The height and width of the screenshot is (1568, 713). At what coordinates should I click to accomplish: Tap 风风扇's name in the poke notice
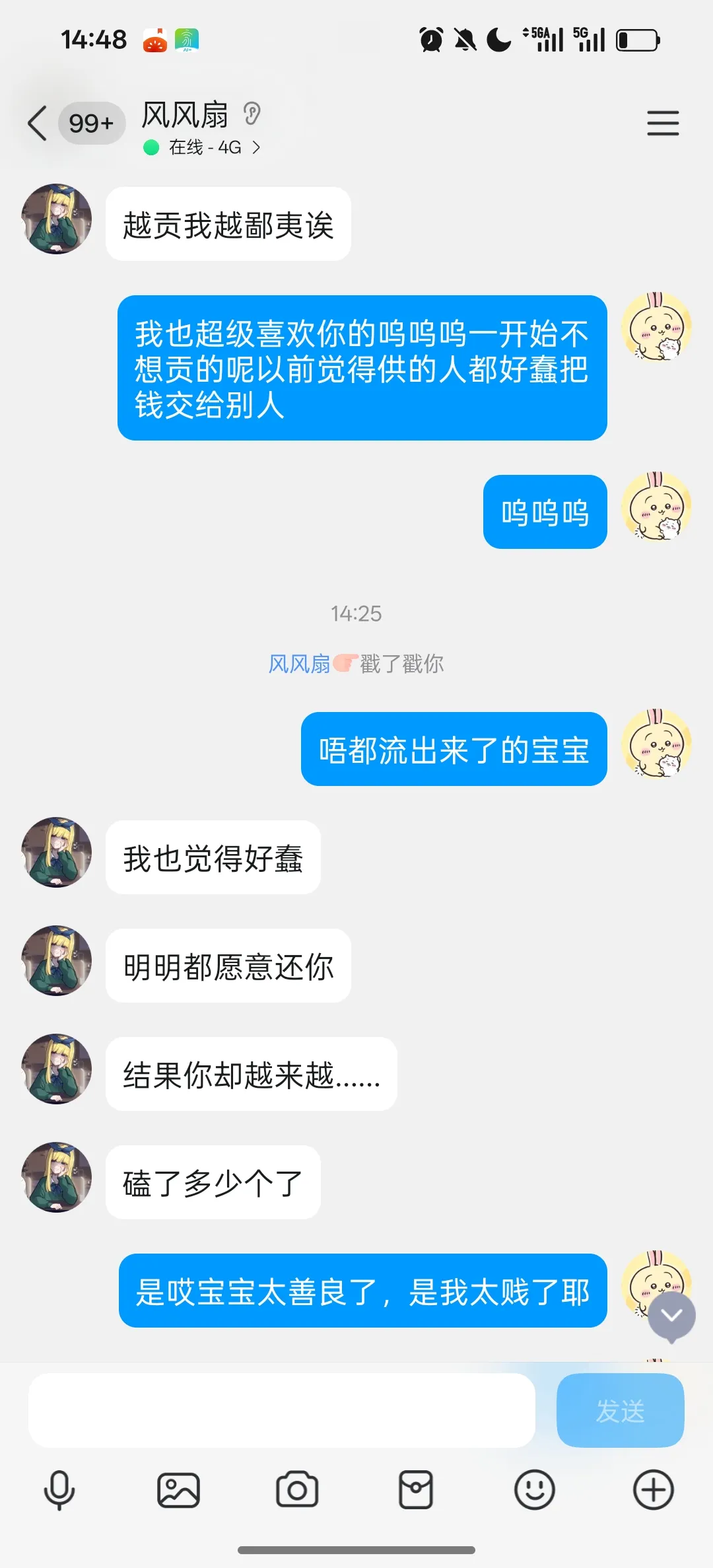(299, 664)
